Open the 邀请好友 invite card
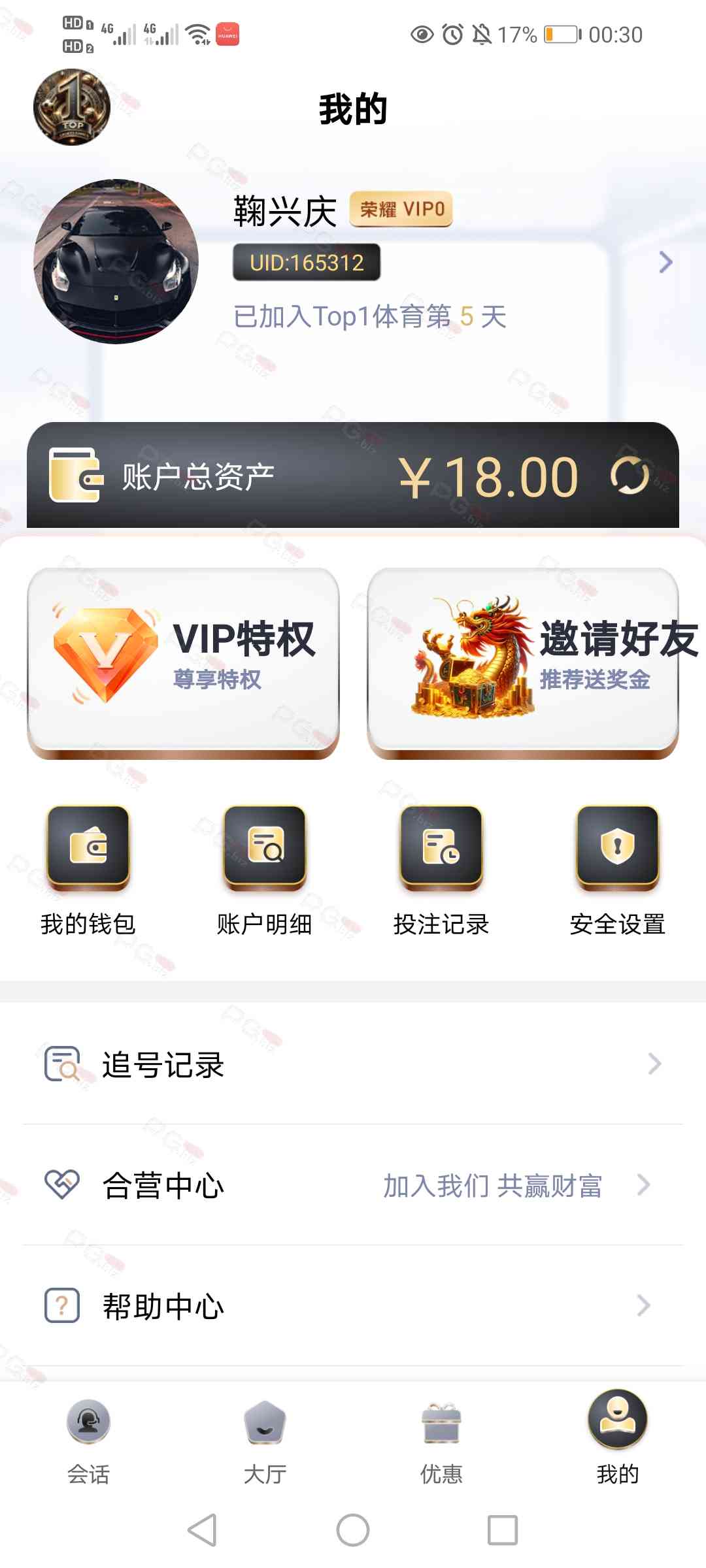 pyautogui.click(x=523, y=660)
